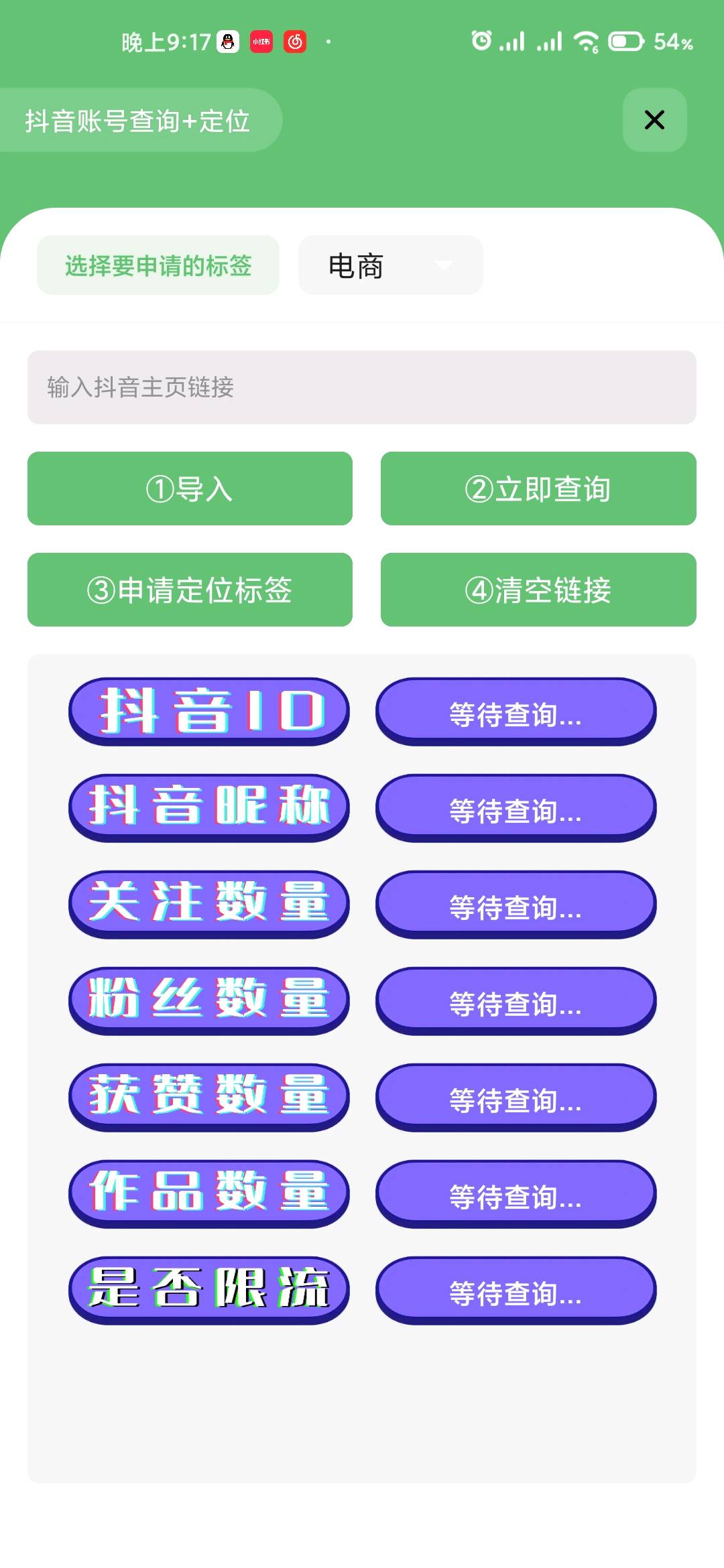Close the 抖音账号查询+定位 page

(x=654, y=121)
